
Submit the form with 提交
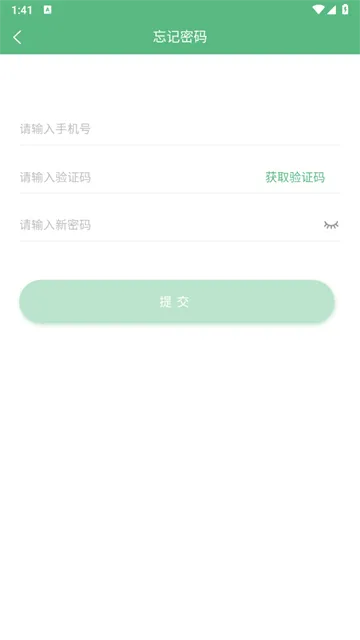(177, 302)
